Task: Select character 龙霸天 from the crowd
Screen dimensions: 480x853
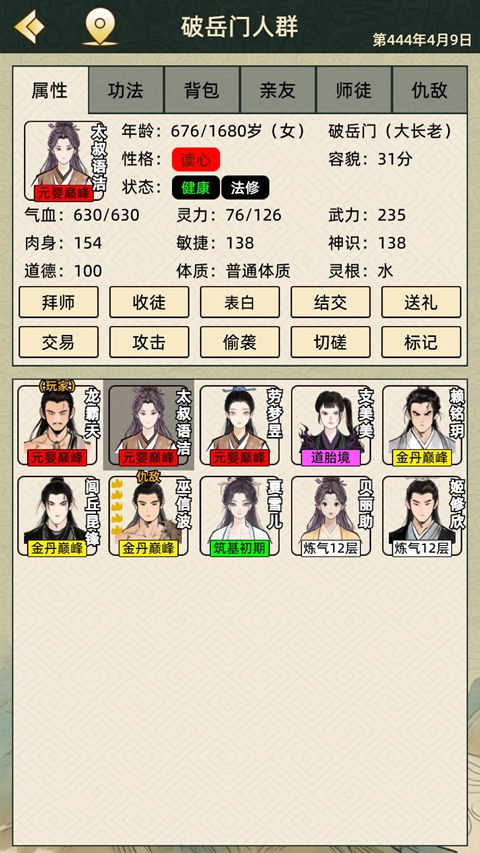Action: pyautogui.click(x=58, y=425)
